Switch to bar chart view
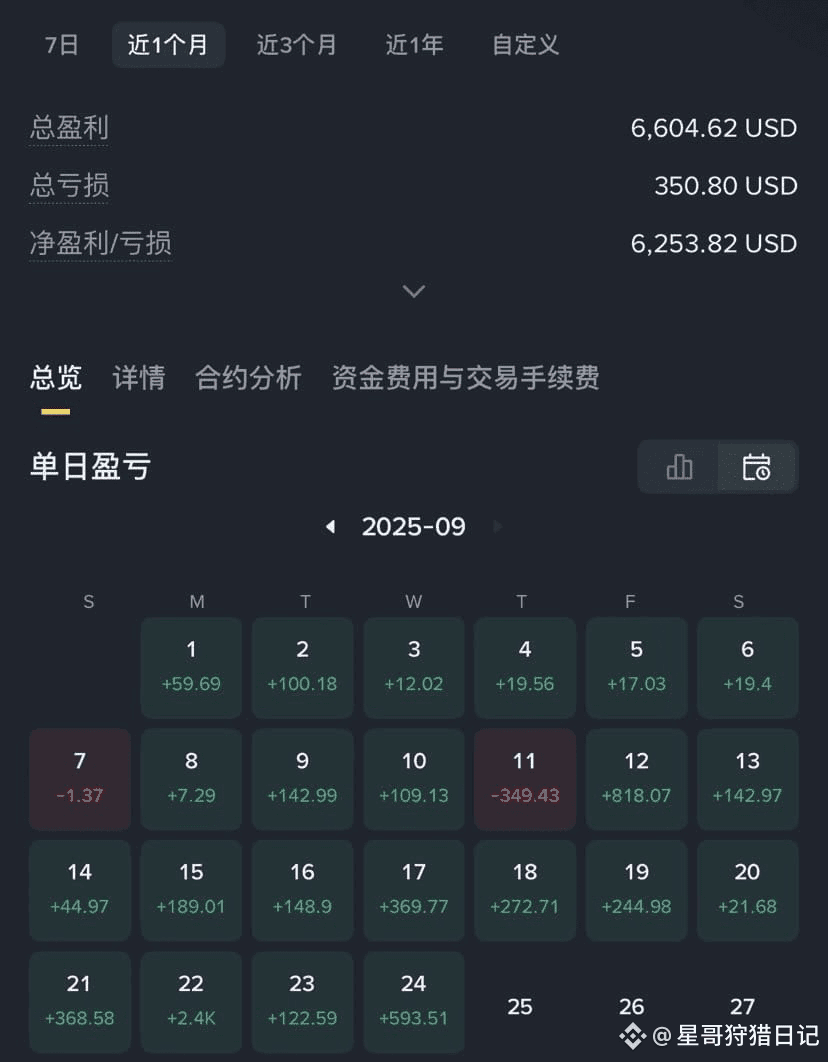Viewport: 828px width, 1062px height. pos(679,467)
